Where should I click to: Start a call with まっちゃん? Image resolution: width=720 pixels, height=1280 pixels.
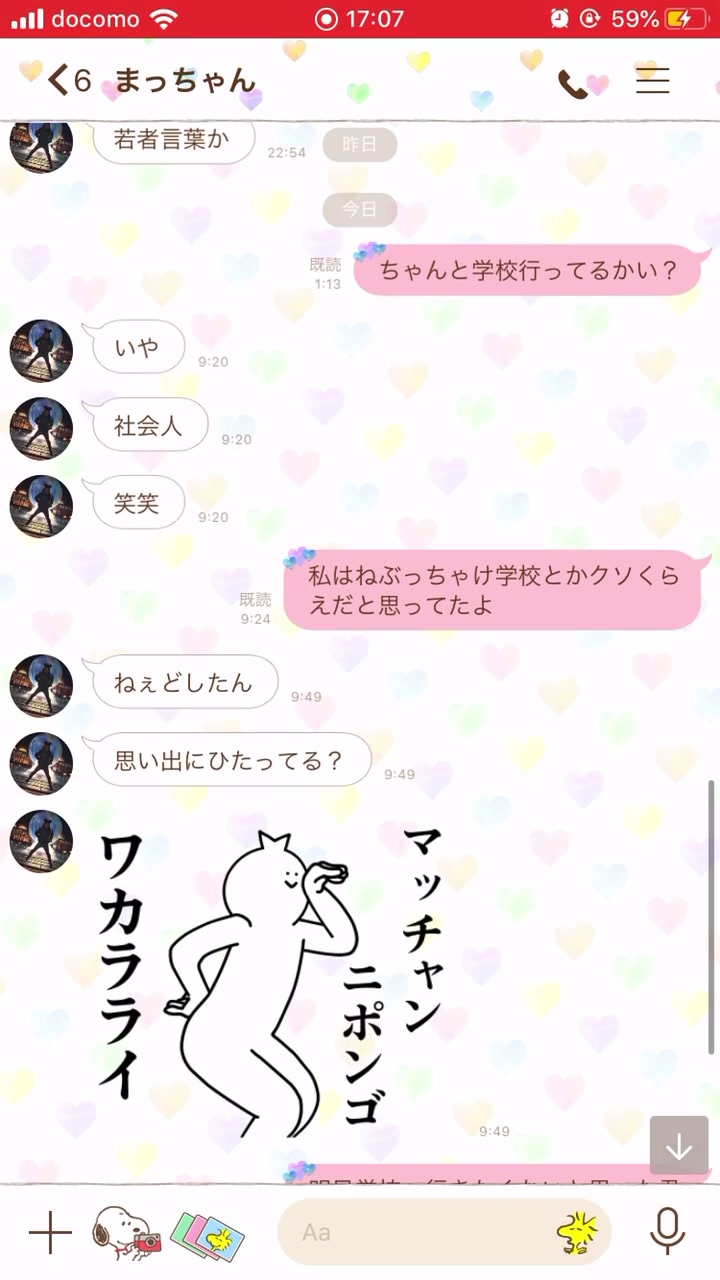pyautogui.click(x=574, y=84)
